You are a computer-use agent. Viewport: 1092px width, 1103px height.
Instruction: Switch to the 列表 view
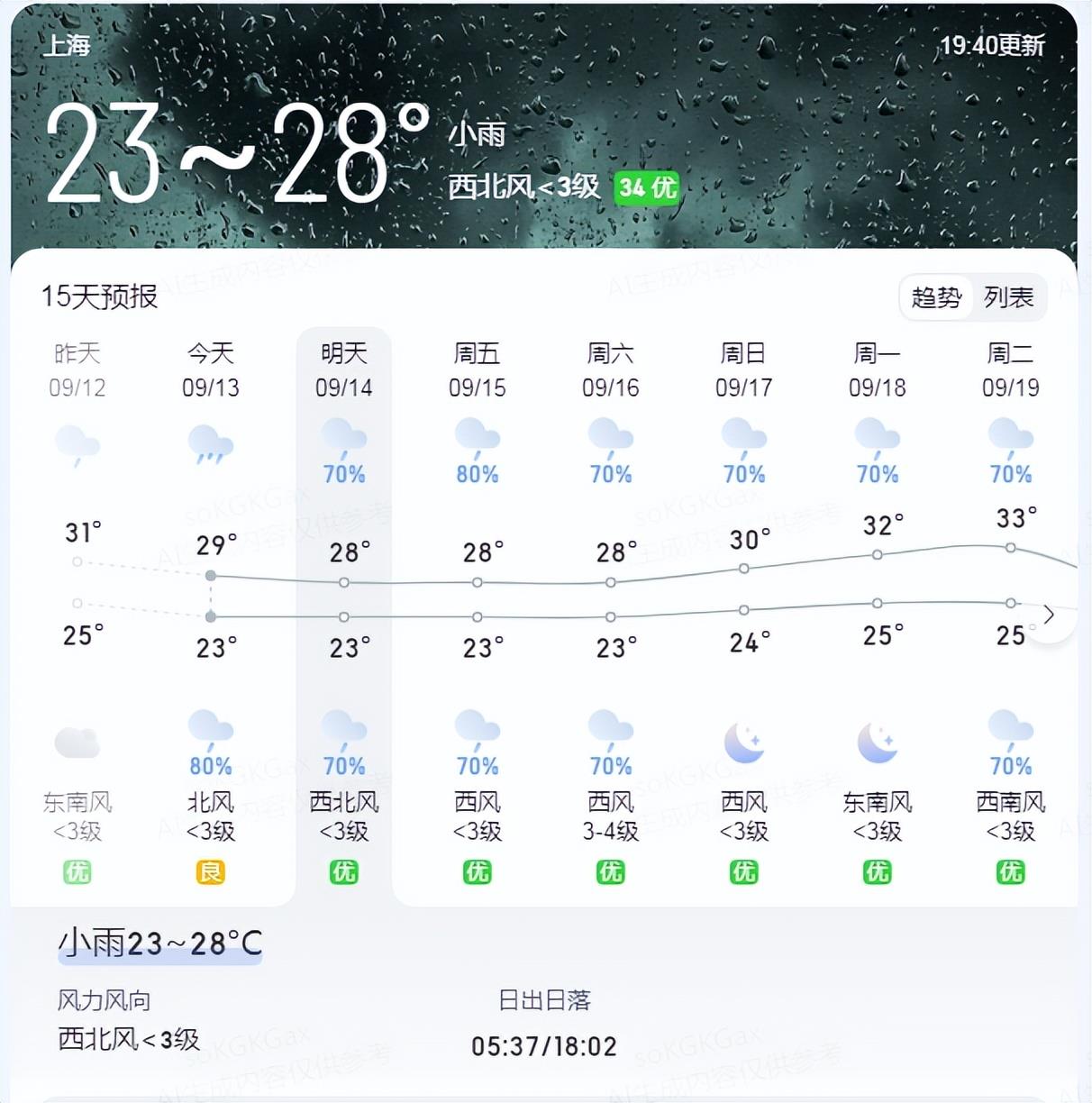point(1008,297)
